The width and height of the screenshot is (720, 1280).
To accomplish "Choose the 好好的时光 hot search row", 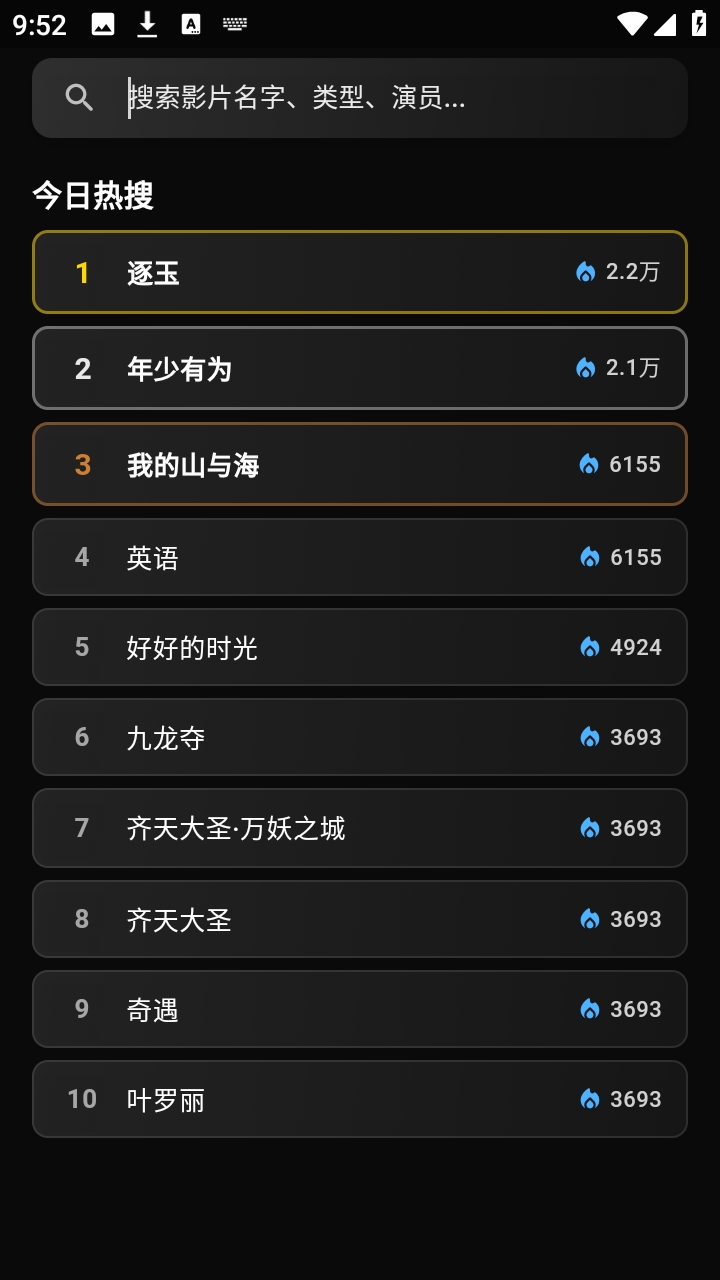I will coord(360,647).
